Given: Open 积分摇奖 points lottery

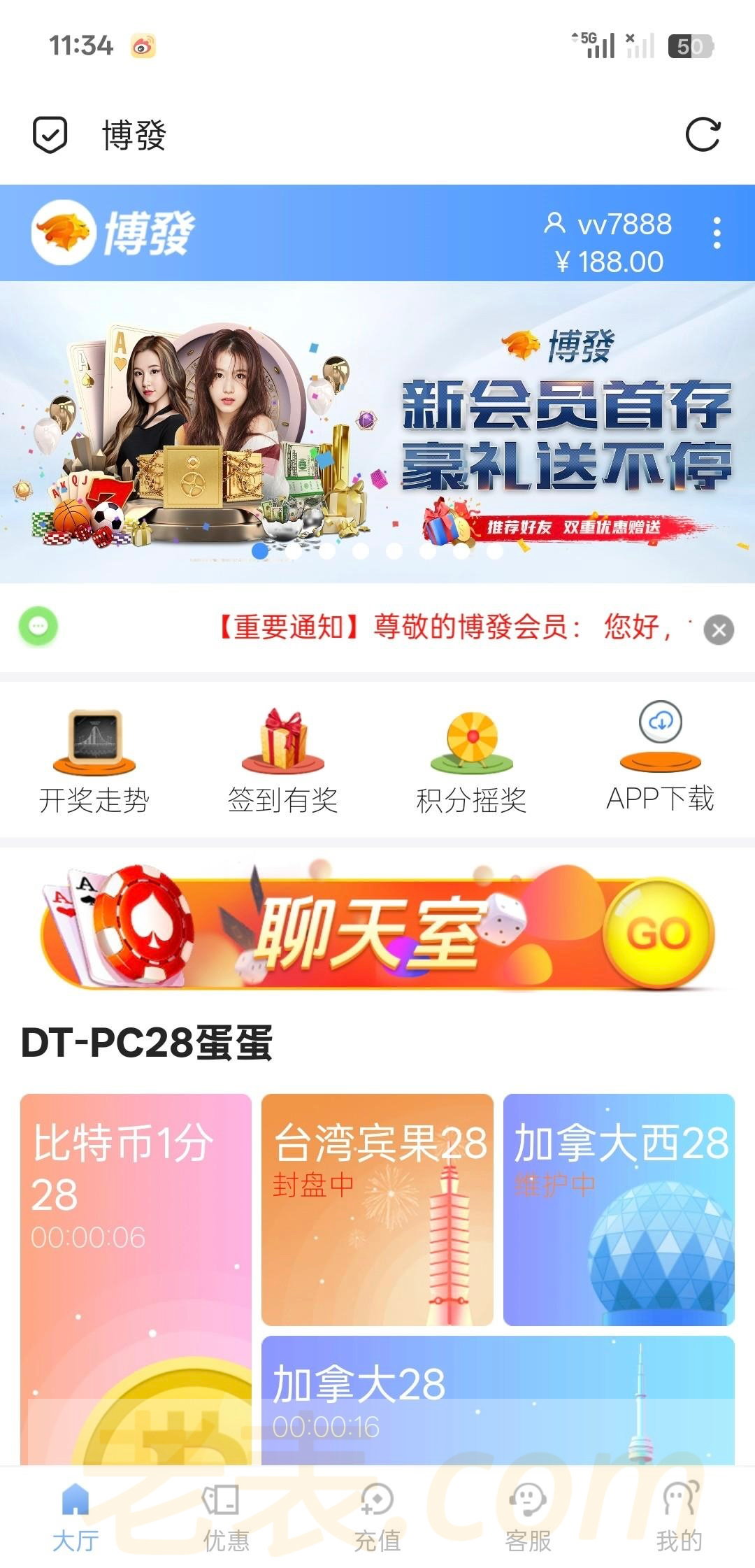Looking at the screenshot, I should (x=472, y=761).
